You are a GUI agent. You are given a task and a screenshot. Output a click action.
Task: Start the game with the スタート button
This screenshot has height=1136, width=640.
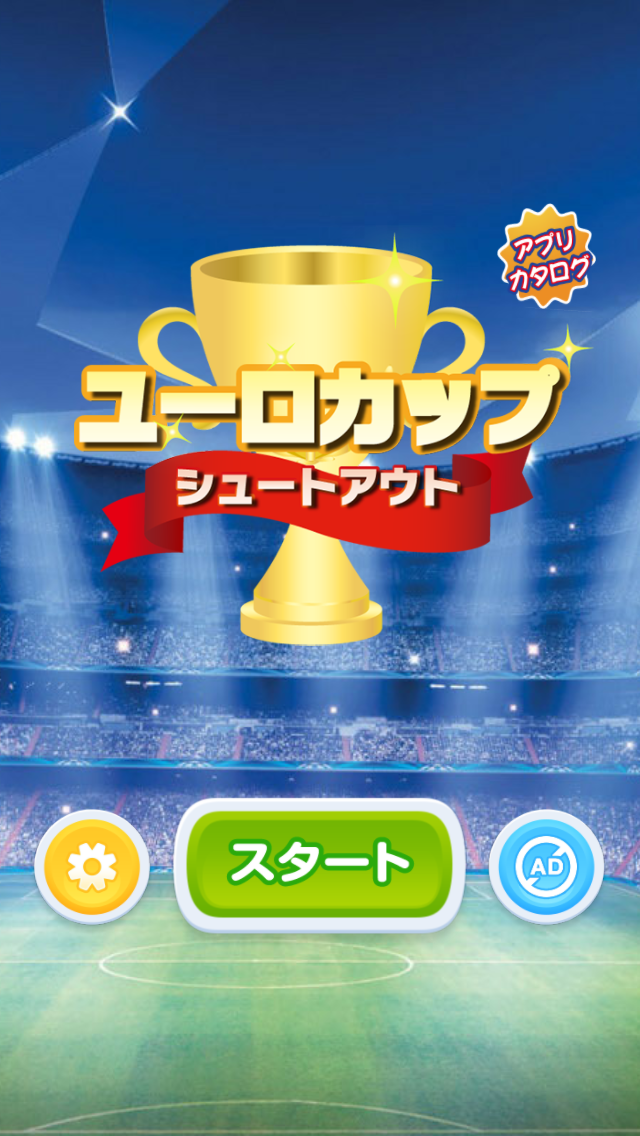point(319,862)
